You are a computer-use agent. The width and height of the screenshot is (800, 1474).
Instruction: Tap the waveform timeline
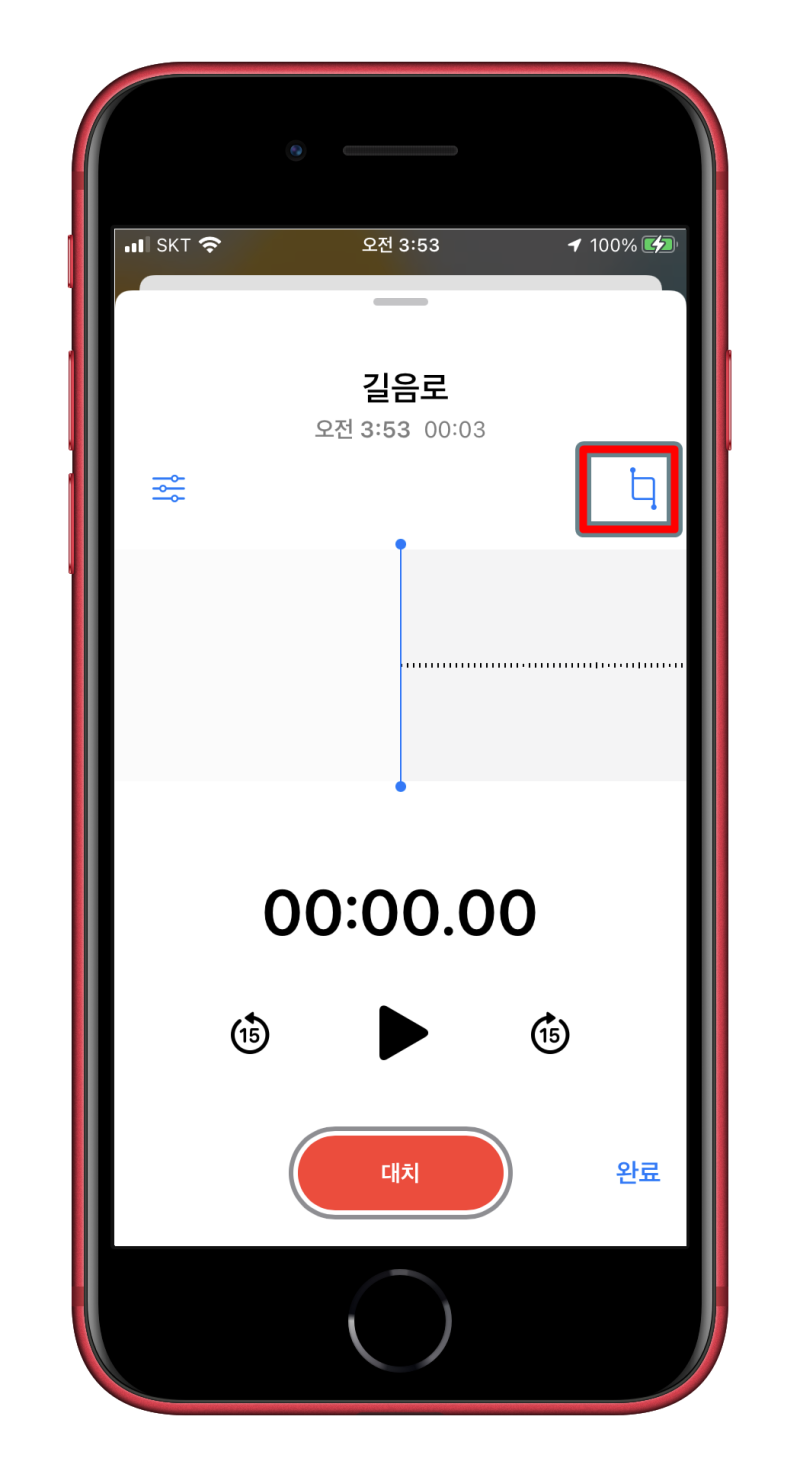400,665
